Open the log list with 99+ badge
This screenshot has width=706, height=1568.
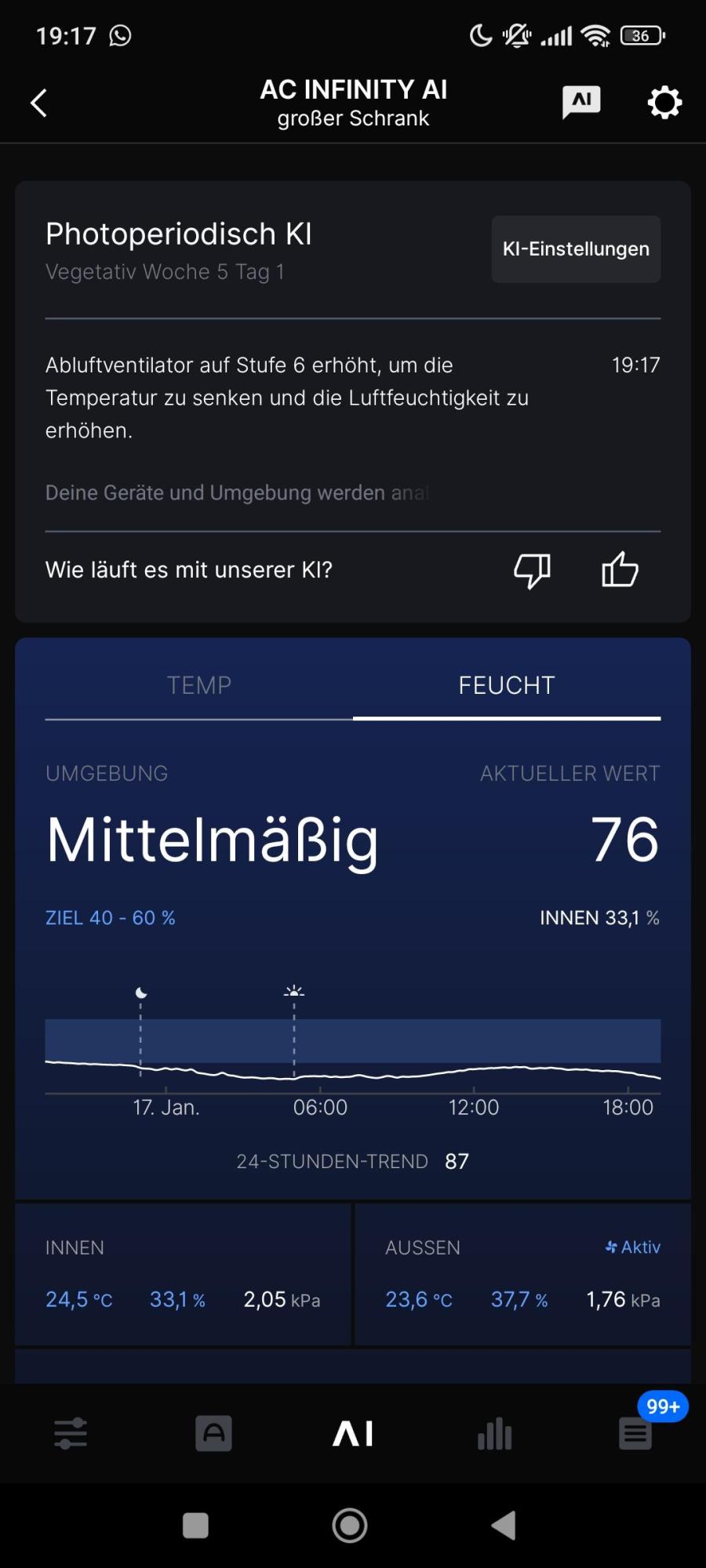635,1434
